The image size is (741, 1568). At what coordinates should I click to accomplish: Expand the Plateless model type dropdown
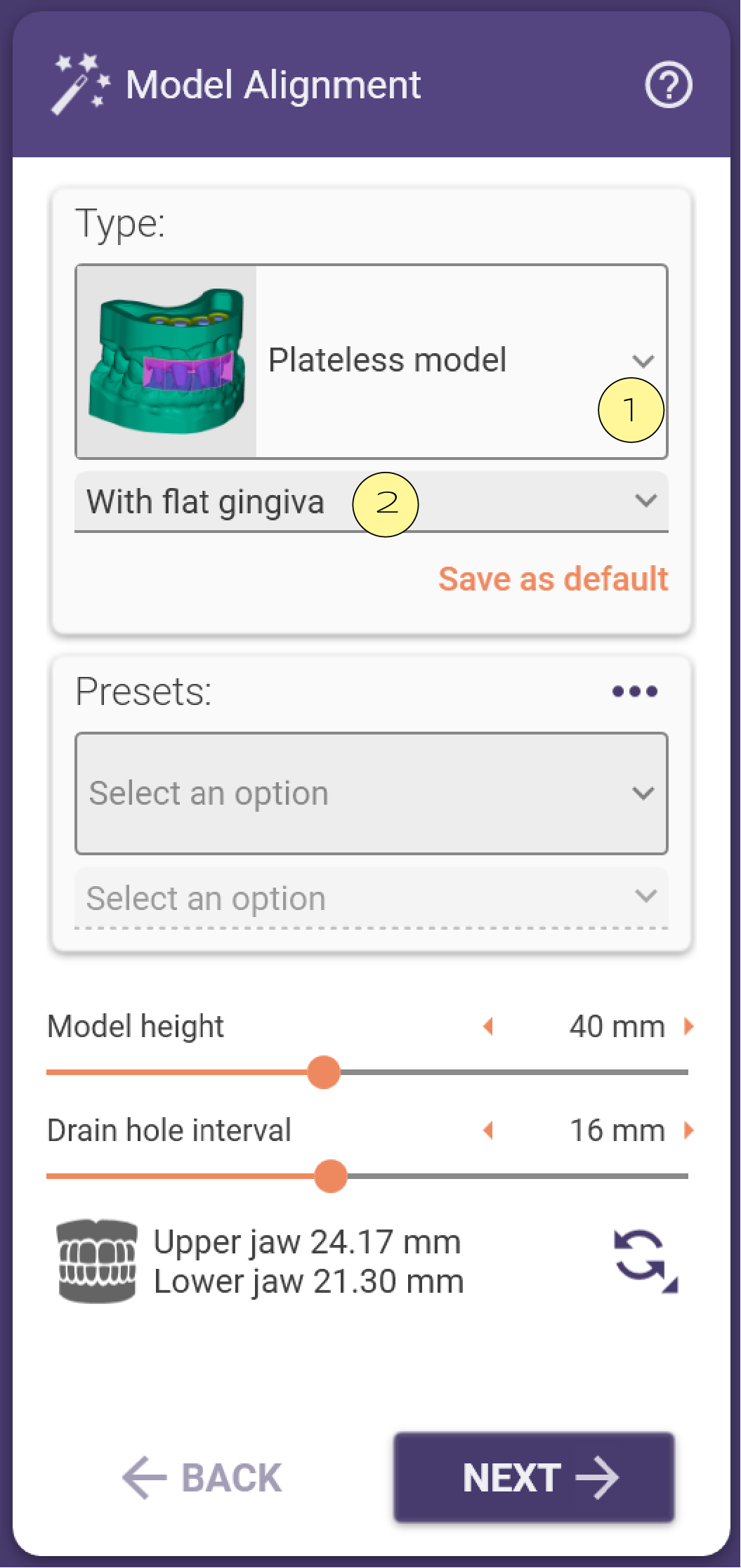pos(371,362)
